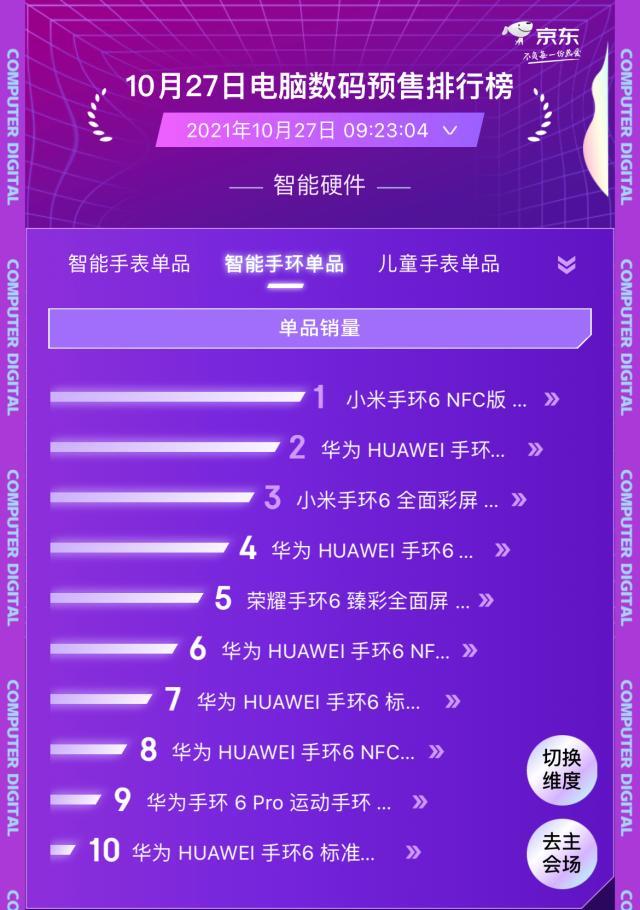Select the 智能手环单品 tab
The image size is (640, 910).
coord(284,264)
